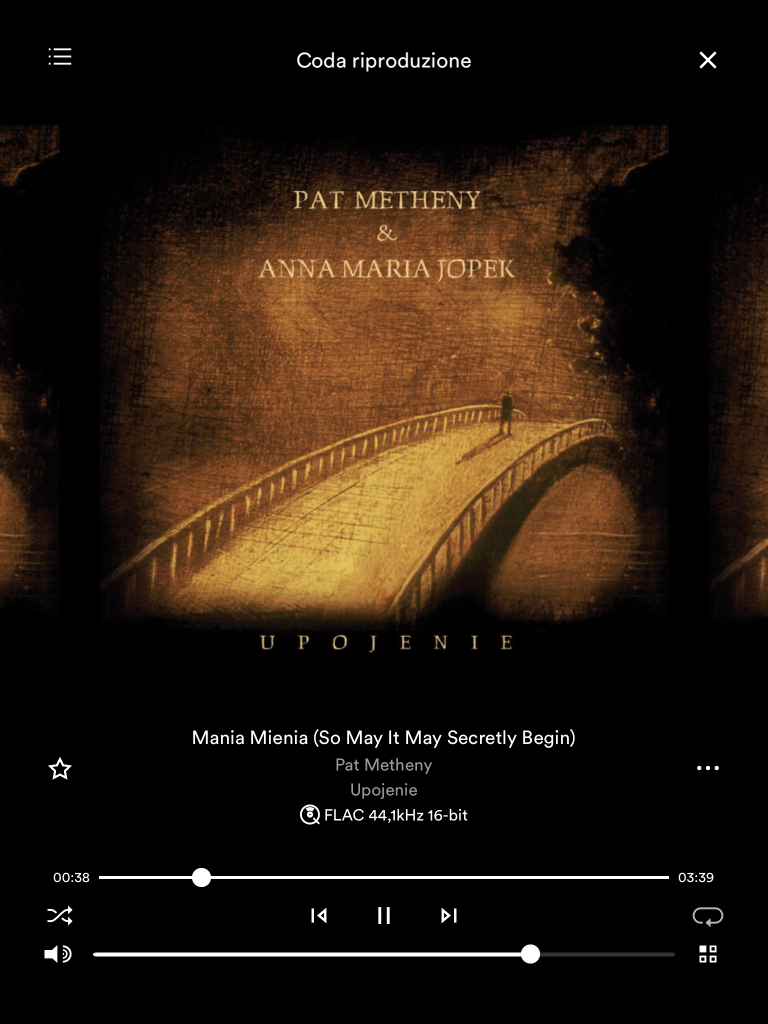Toggle repeat mode
Image resolution: width=768 pixels, height=1024 pixels.
tap(708, 915)
